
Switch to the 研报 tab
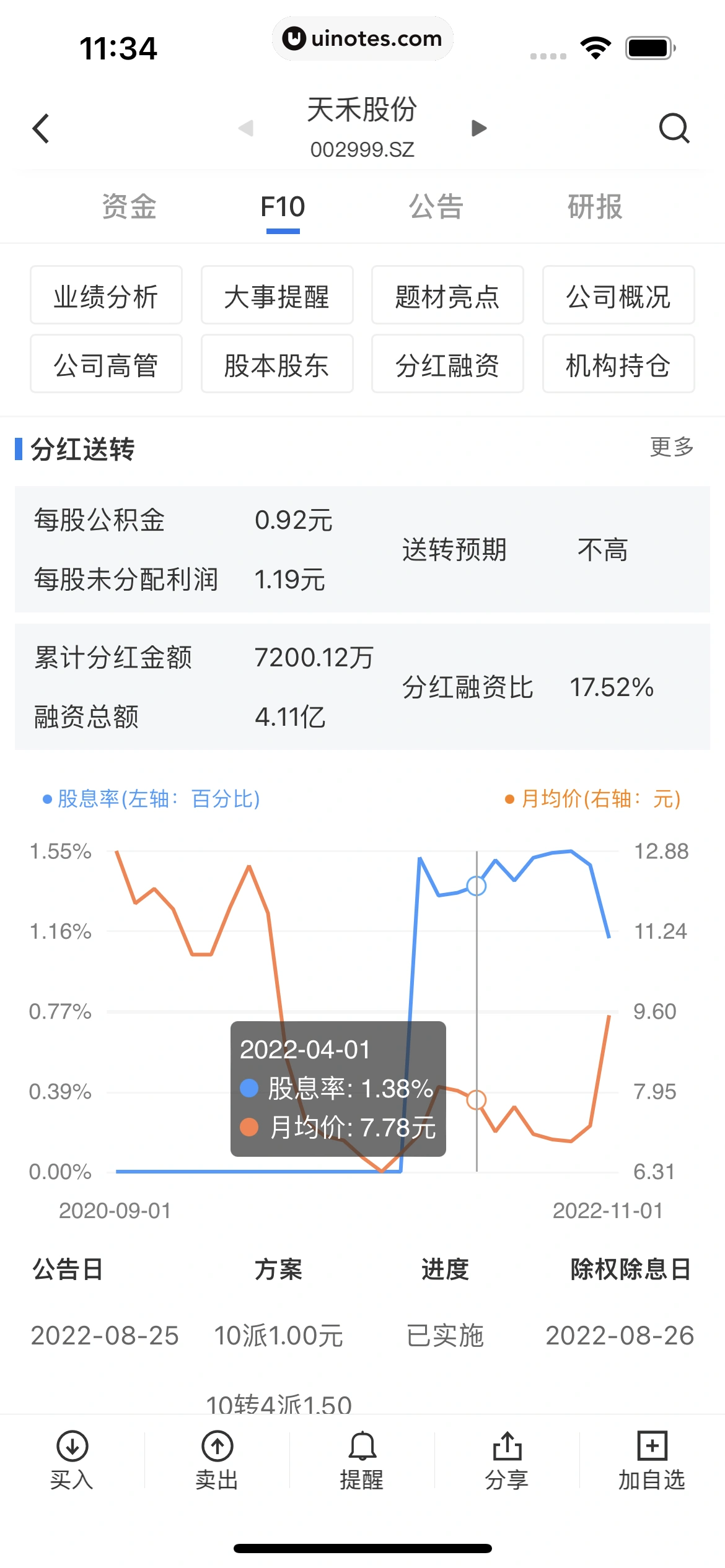[592, 207]
